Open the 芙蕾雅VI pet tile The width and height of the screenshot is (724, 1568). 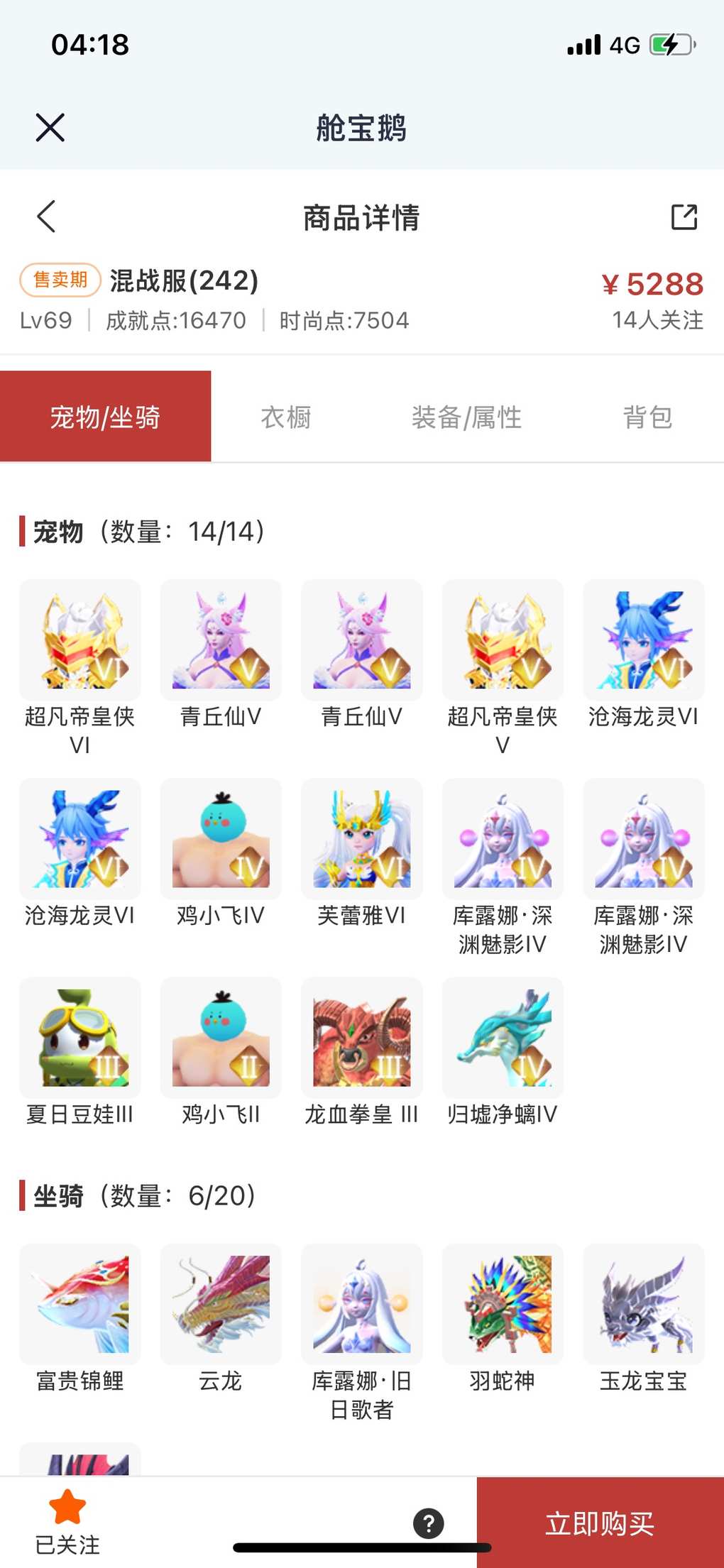click(x=362, y=840)
